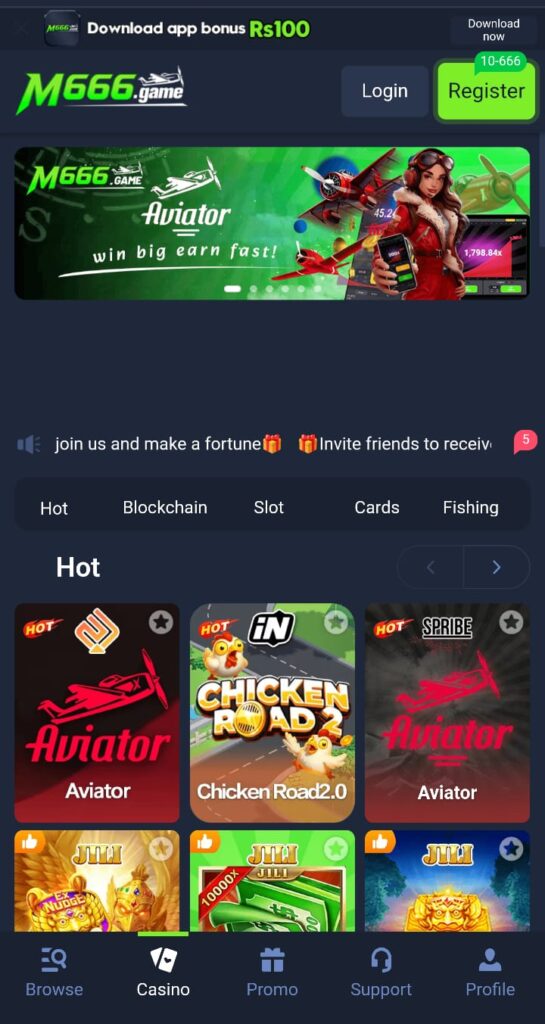
Task: Show the Fishing games category
Action: pos(471,507)
